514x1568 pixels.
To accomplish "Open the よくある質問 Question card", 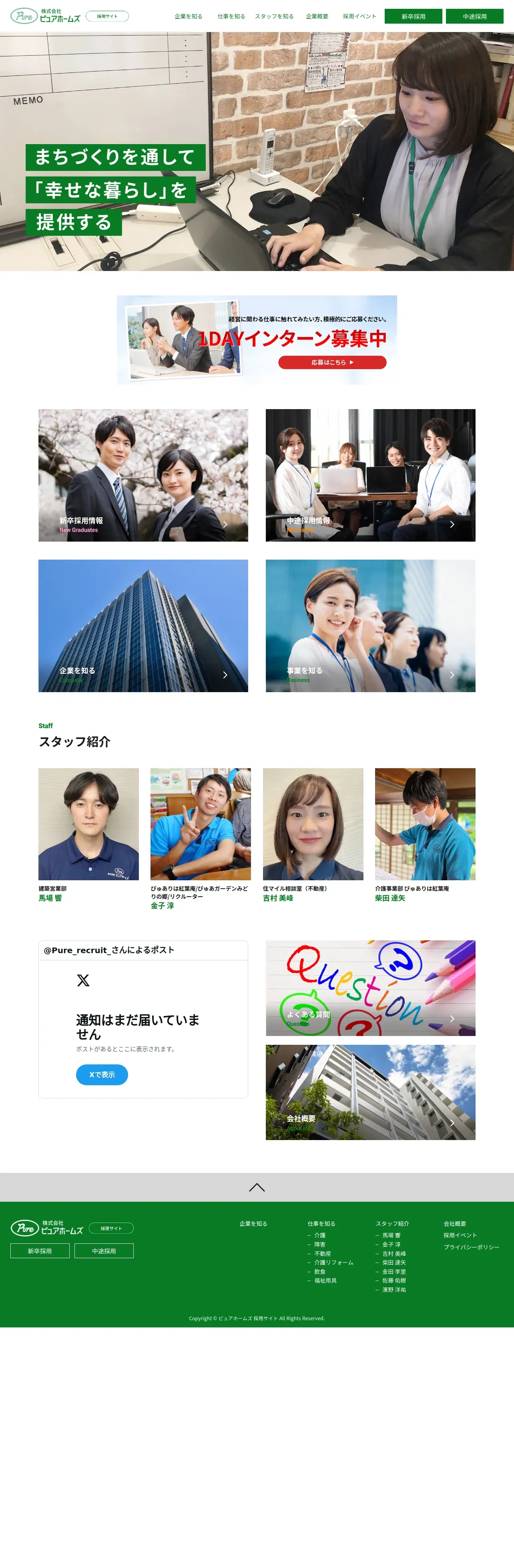I will pos(370,988).
